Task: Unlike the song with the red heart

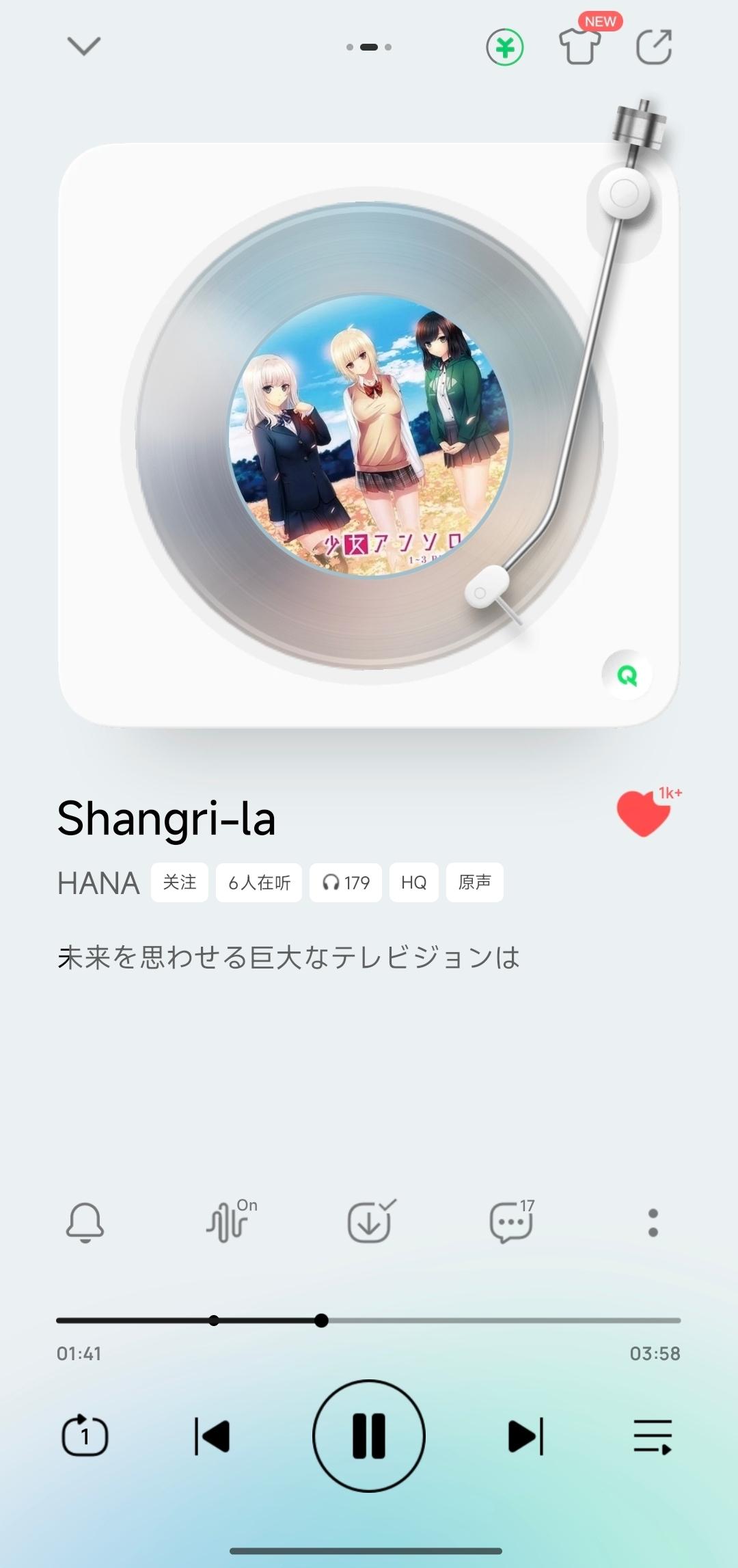Action: 644,813
